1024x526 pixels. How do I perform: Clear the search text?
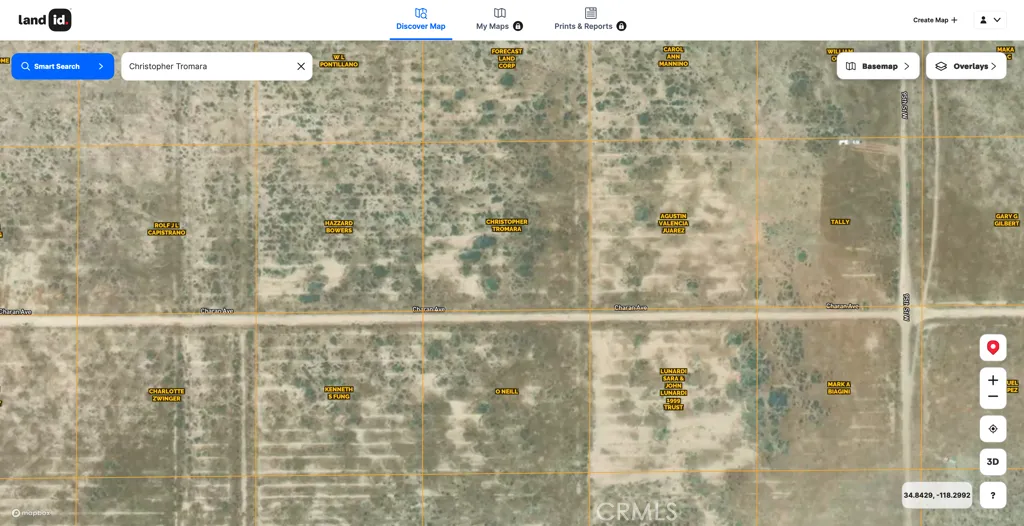(x=301, y=66)
